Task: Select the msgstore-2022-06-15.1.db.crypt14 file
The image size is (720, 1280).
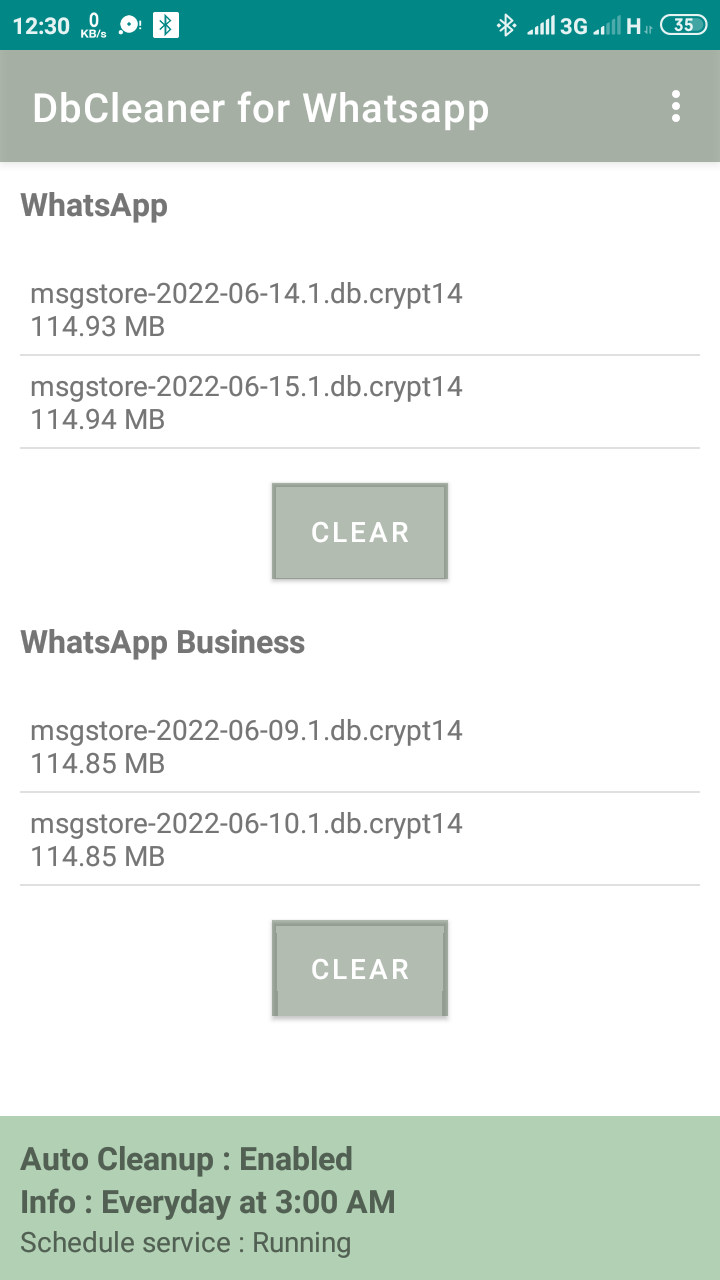Action: (360, 402)
